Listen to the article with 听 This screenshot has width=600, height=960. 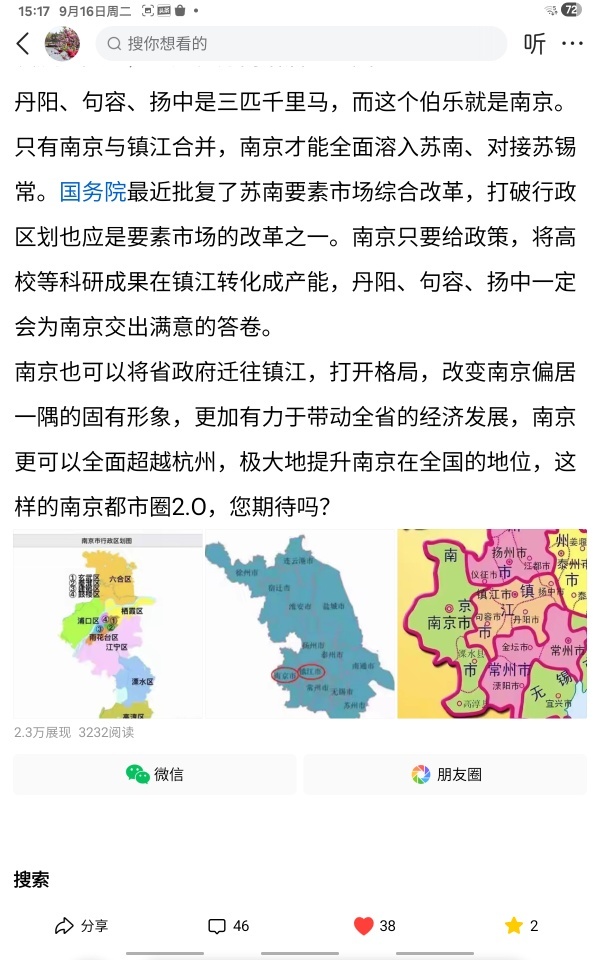pos(535,44)
